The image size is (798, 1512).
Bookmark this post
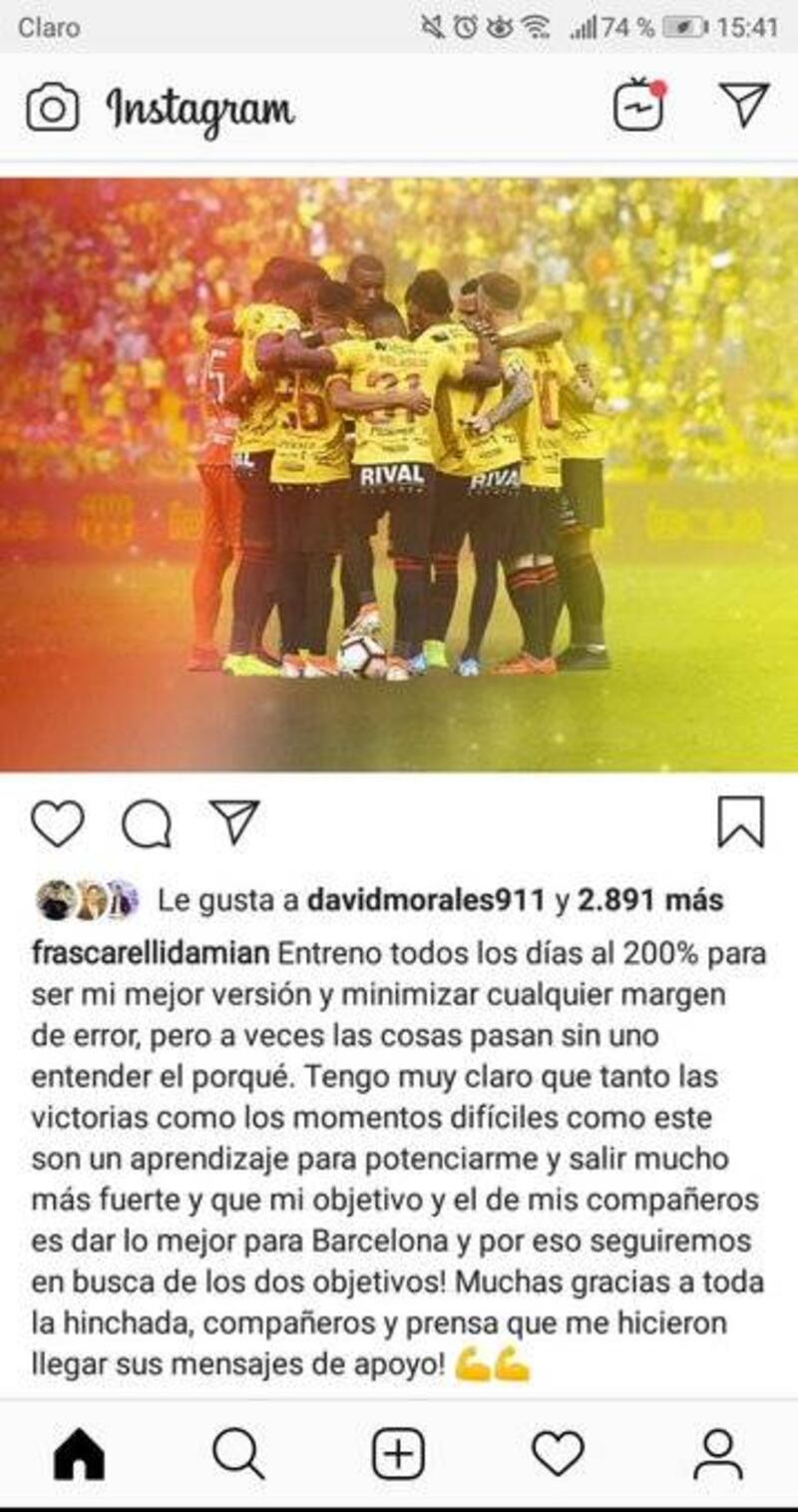tap(740, 822)
